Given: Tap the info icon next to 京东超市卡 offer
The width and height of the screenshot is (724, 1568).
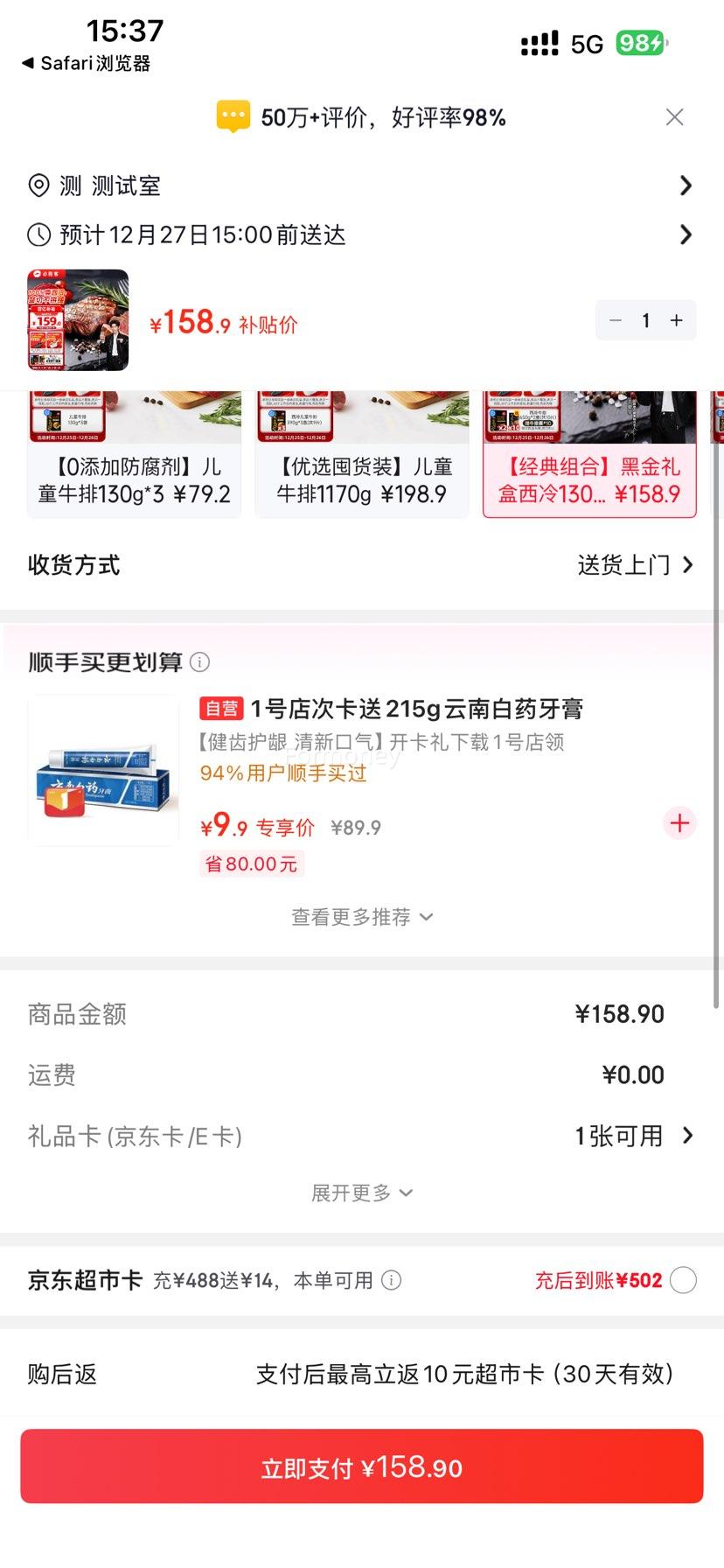Looking at the screenshot, I should (392, 1280).
